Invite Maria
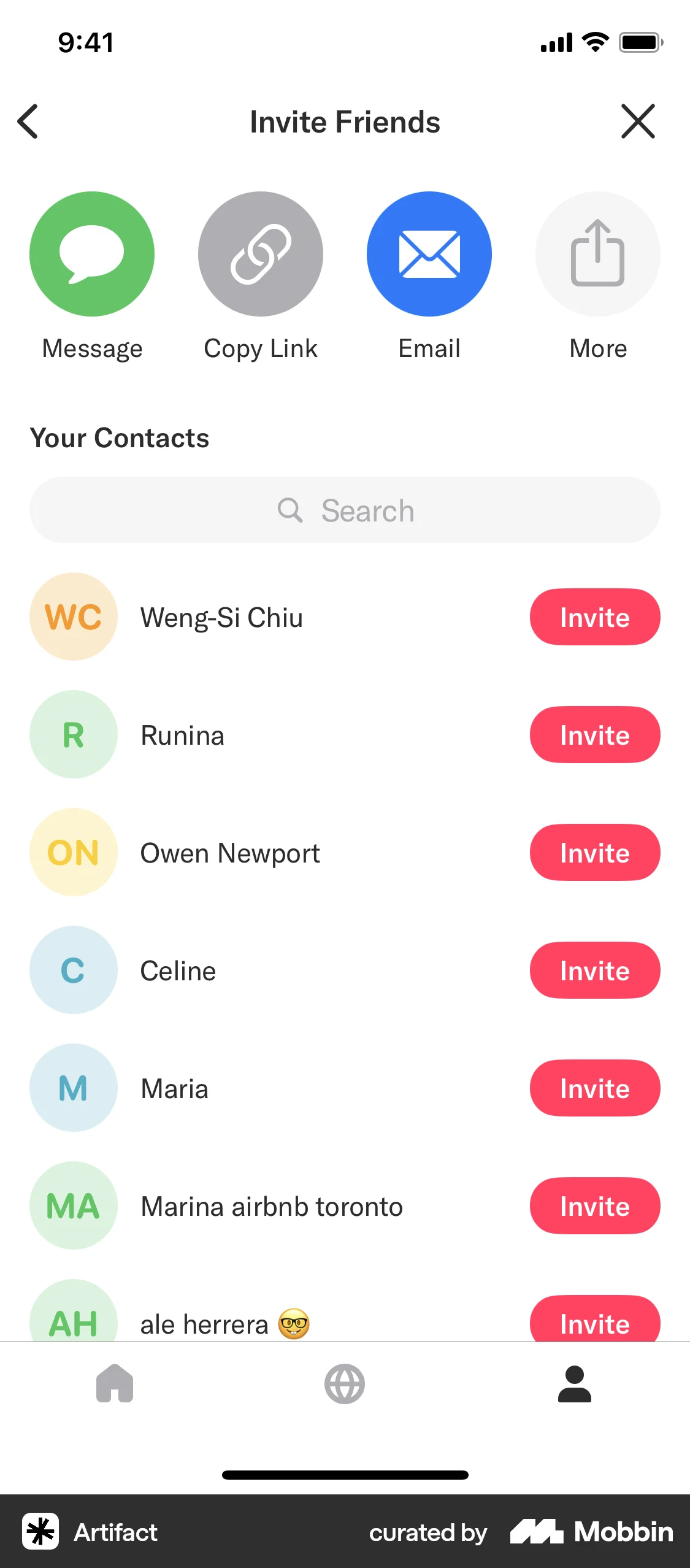The width and height of the screenshot is (690, 1568). click(x=594, y=1088)
